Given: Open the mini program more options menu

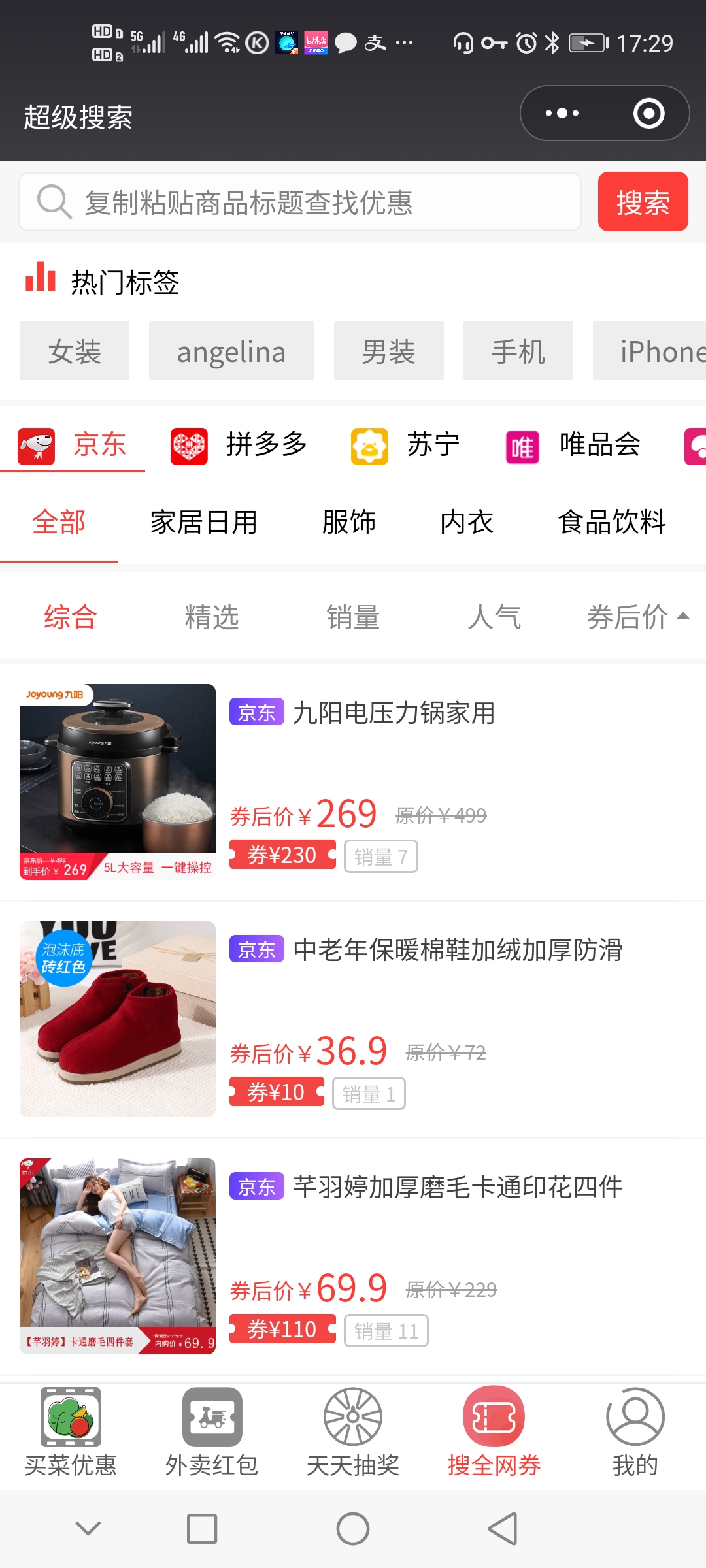Looking at the screenshot, I should (x=562, y=114).
